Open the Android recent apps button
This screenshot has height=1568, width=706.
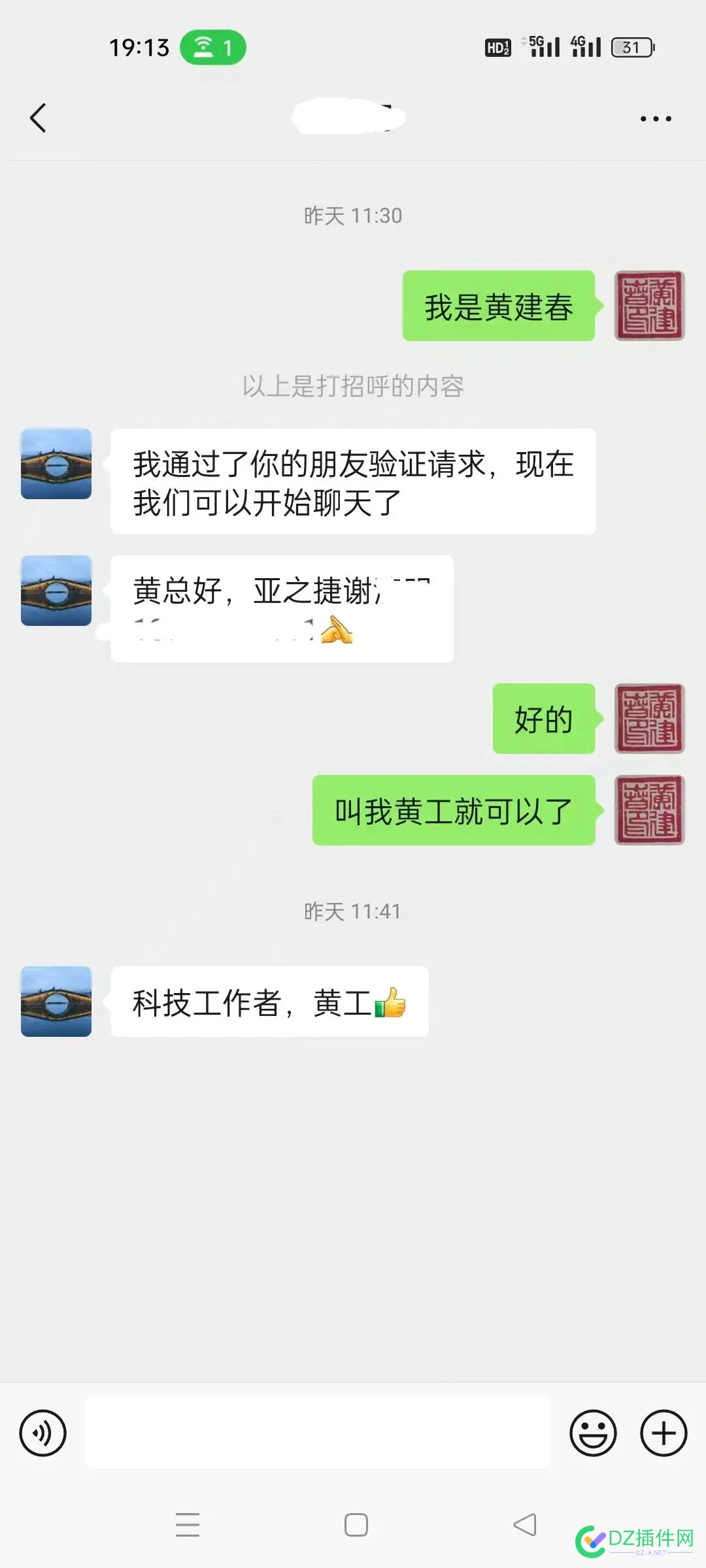click(x=188, y=1525)
